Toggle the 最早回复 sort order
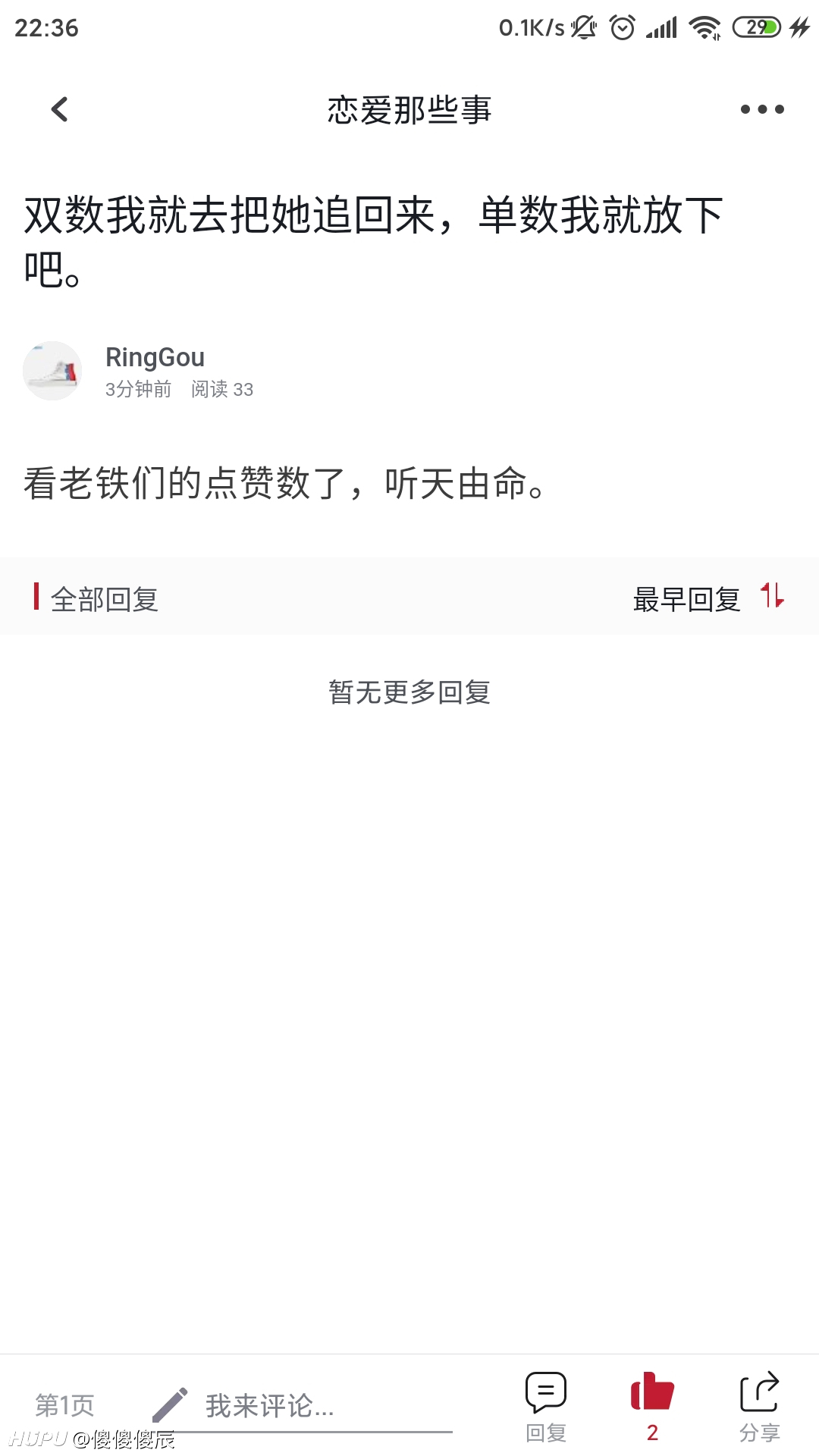Viewport: 819px width, 1456px height. 708,598
